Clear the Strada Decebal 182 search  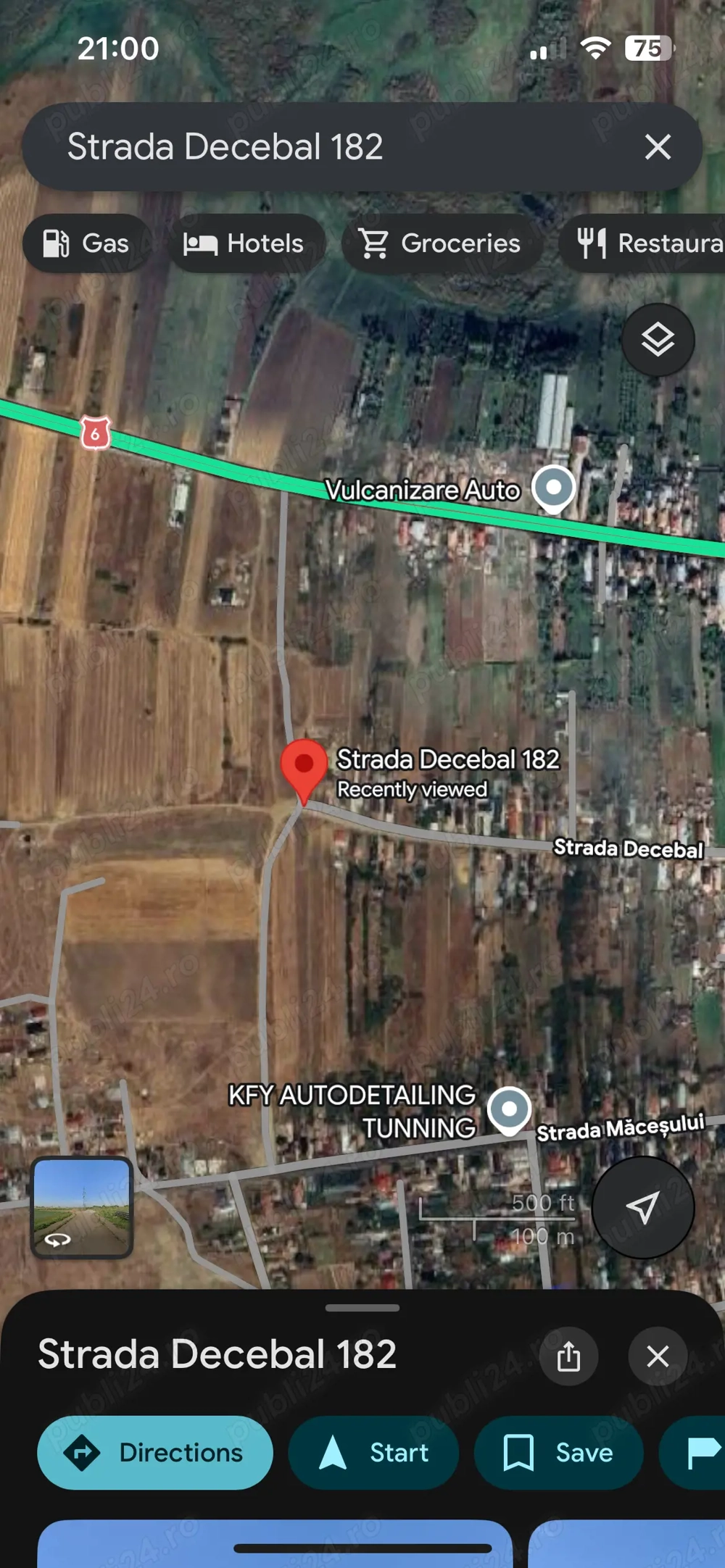click(x=658, y=147)
